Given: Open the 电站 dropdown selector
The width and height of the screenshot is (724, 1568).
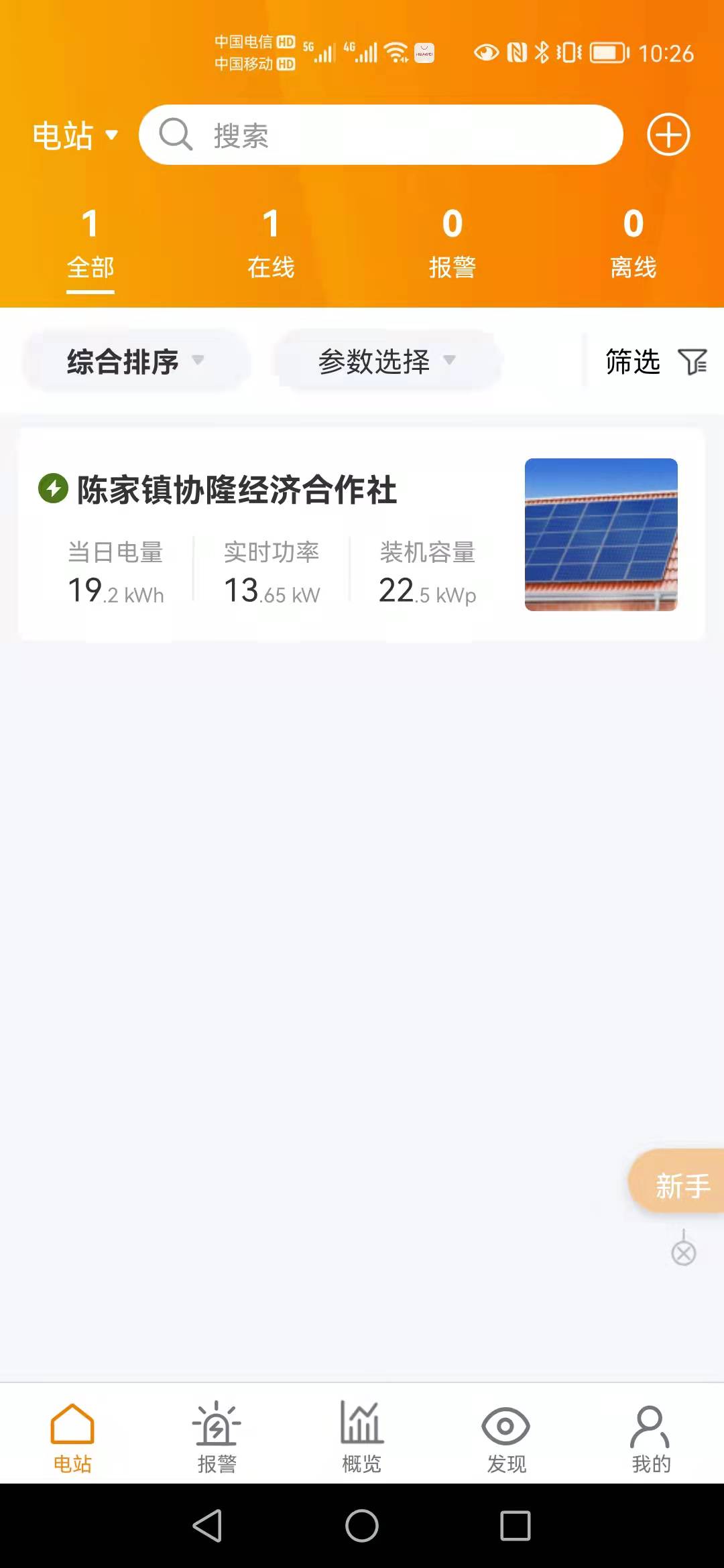Looking at the screenshot, I should [x=75, y=136].
